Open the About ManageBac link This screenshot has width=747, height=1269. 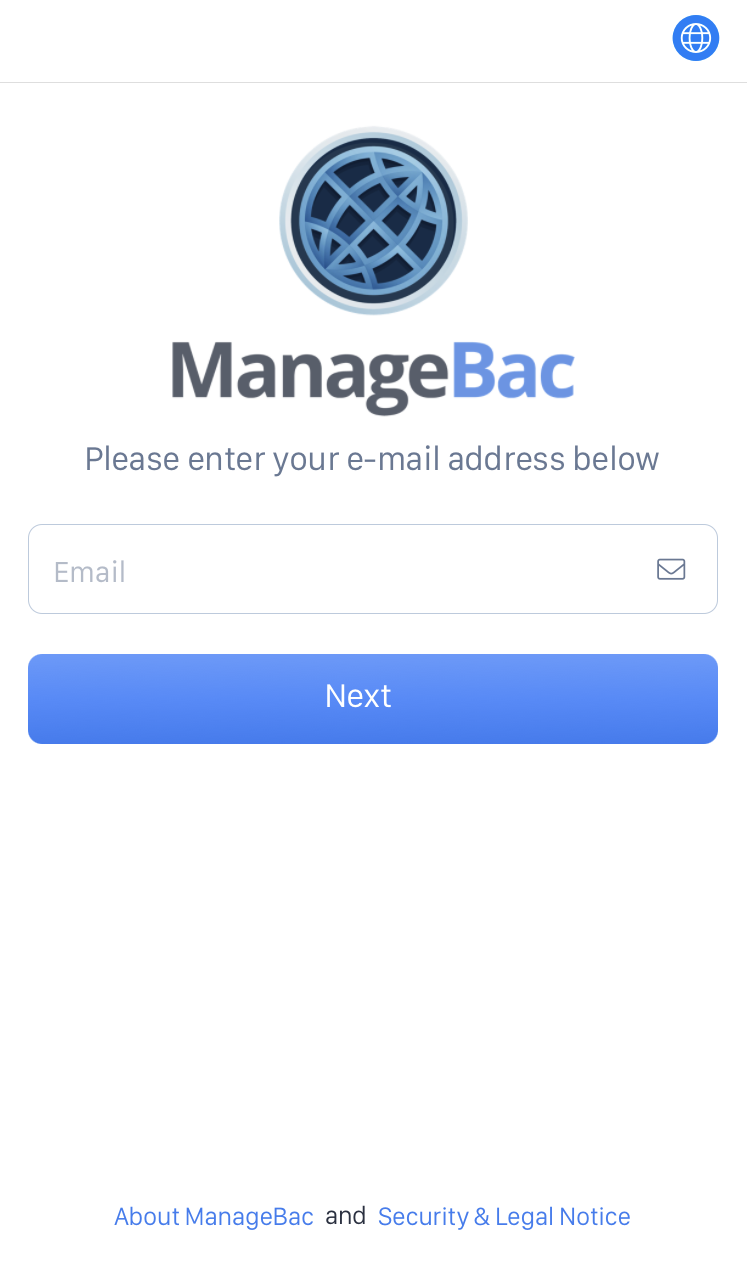[x=213, y=1216]
